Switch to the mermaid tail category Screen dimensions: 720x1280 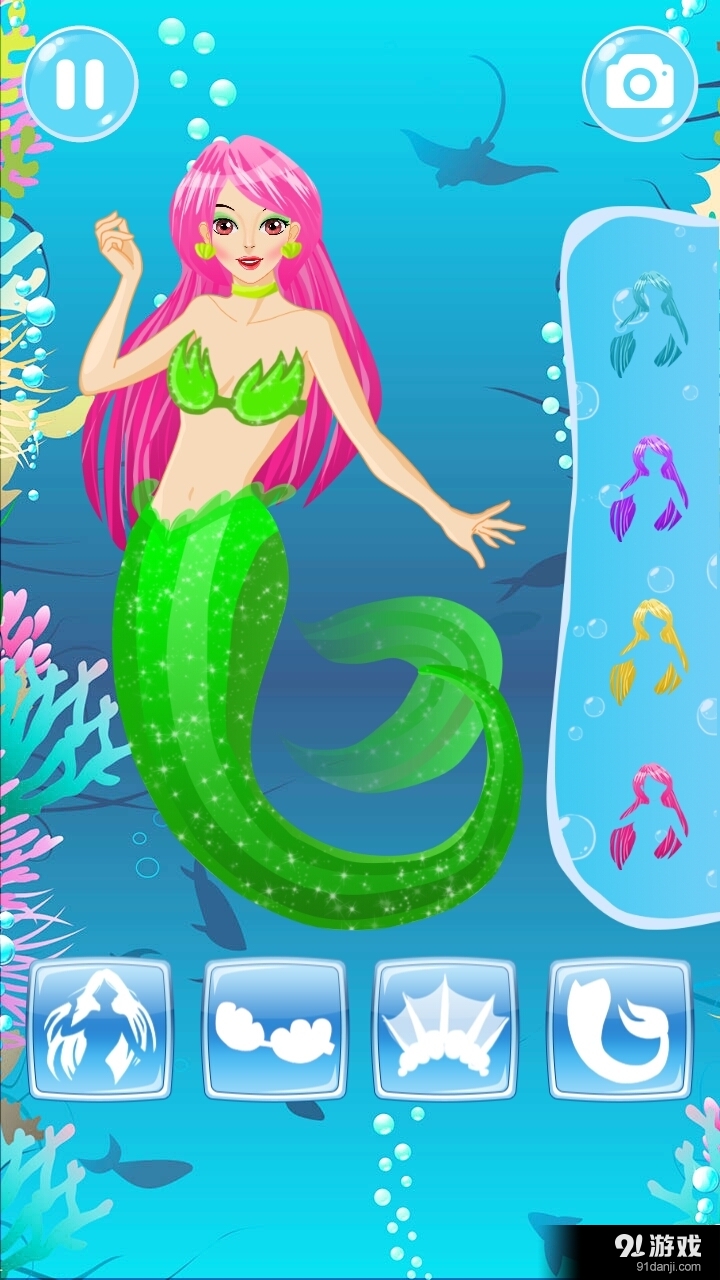[620, 1030]
